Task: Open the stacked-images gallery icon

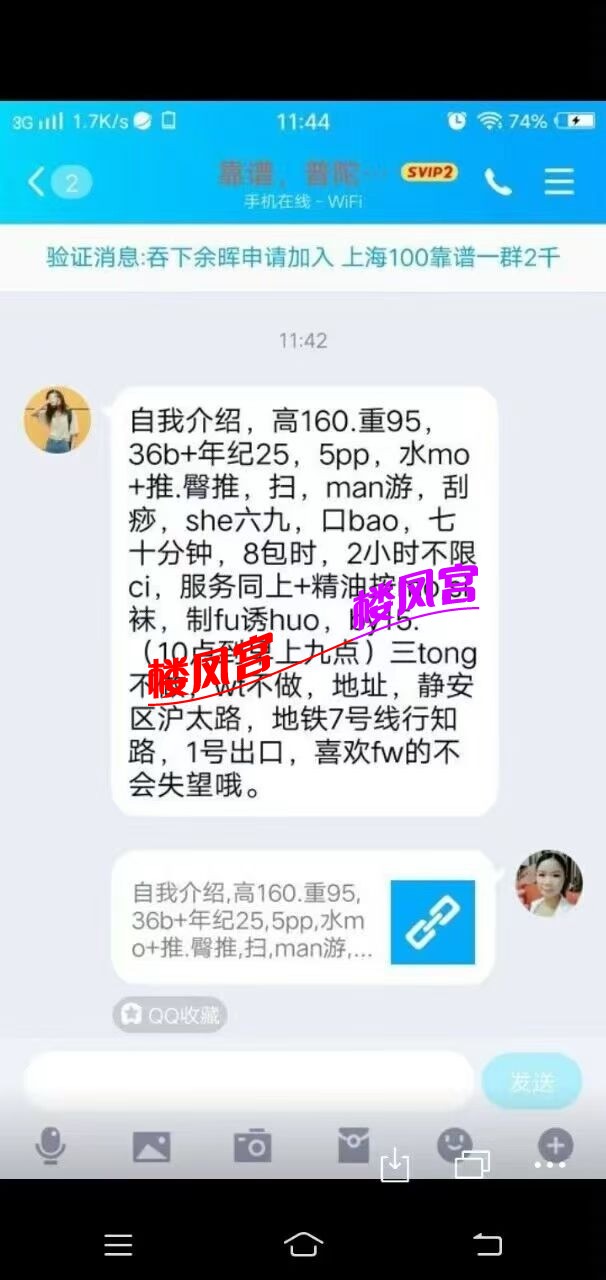Action: pos(472,1164)
